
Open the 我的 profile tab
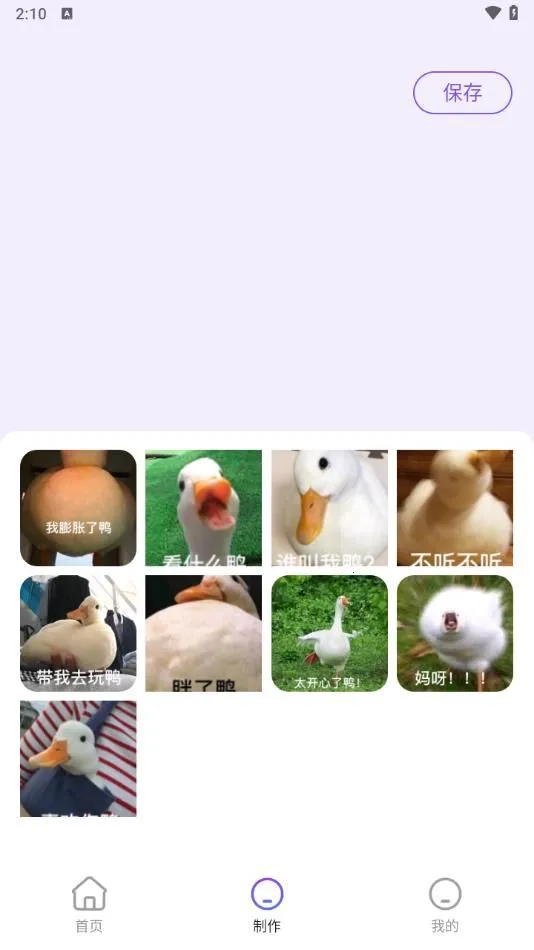[x=445, y=905]
